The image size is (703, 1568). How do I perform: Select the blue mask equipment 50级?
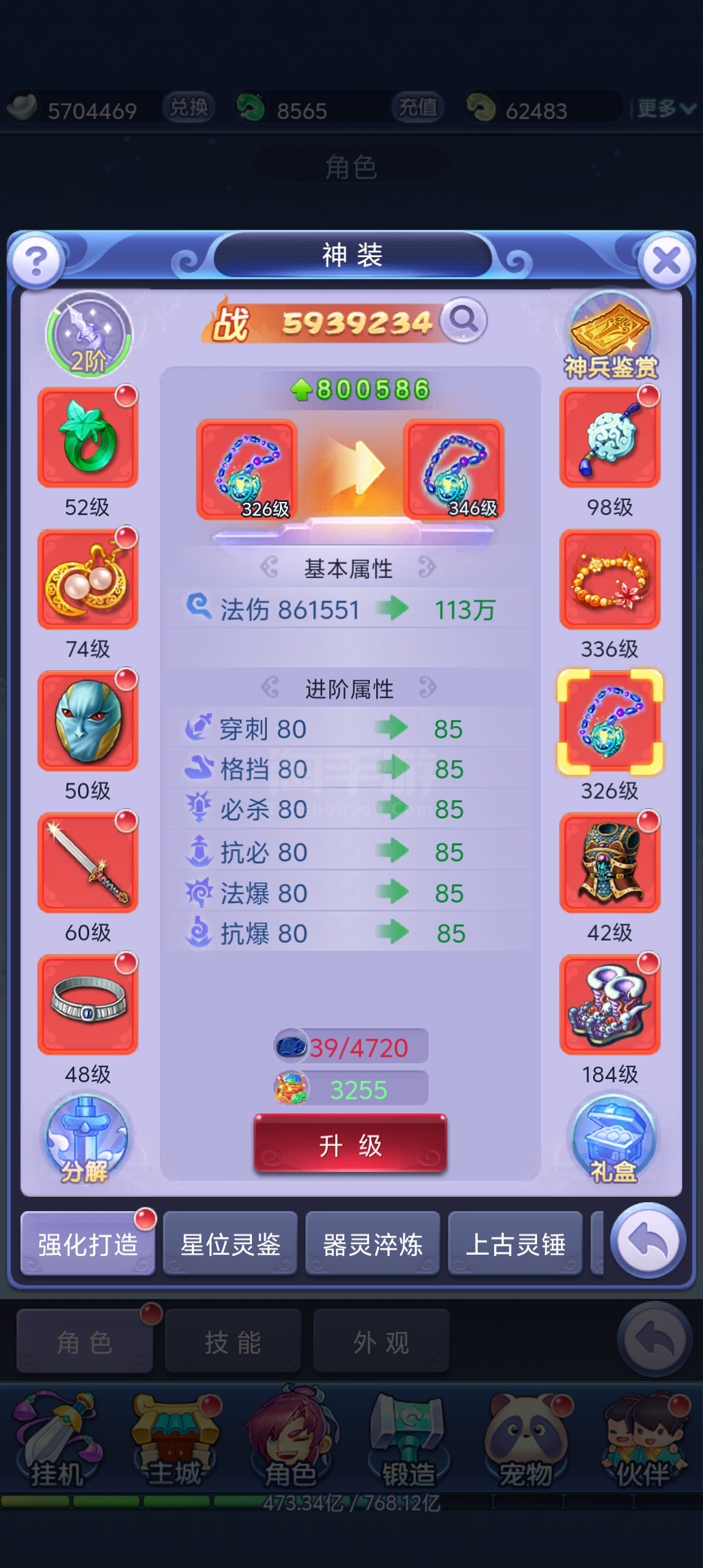88,721
